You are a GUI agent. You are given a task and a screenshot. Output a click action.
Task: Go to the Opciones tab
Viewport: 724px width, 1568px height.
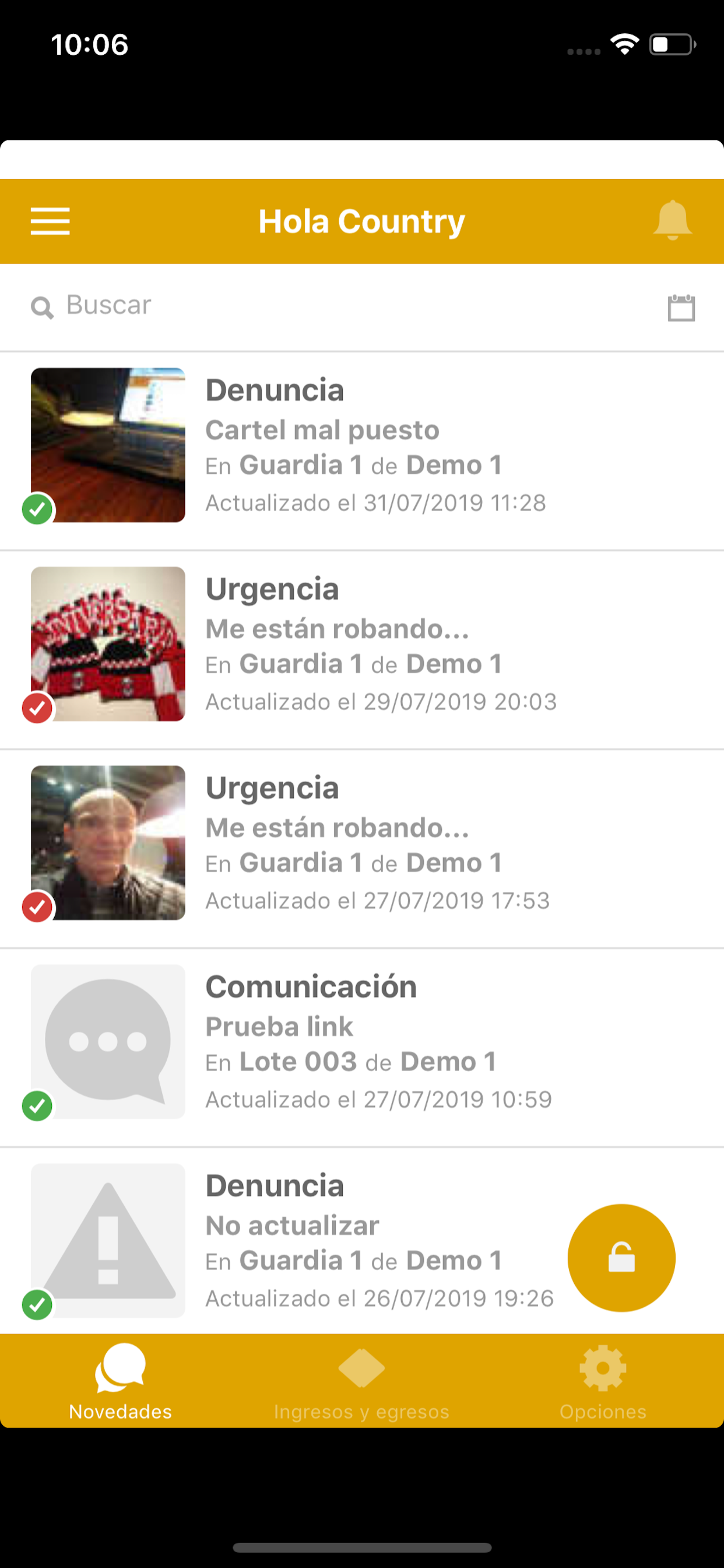[x=603, y=1382]
